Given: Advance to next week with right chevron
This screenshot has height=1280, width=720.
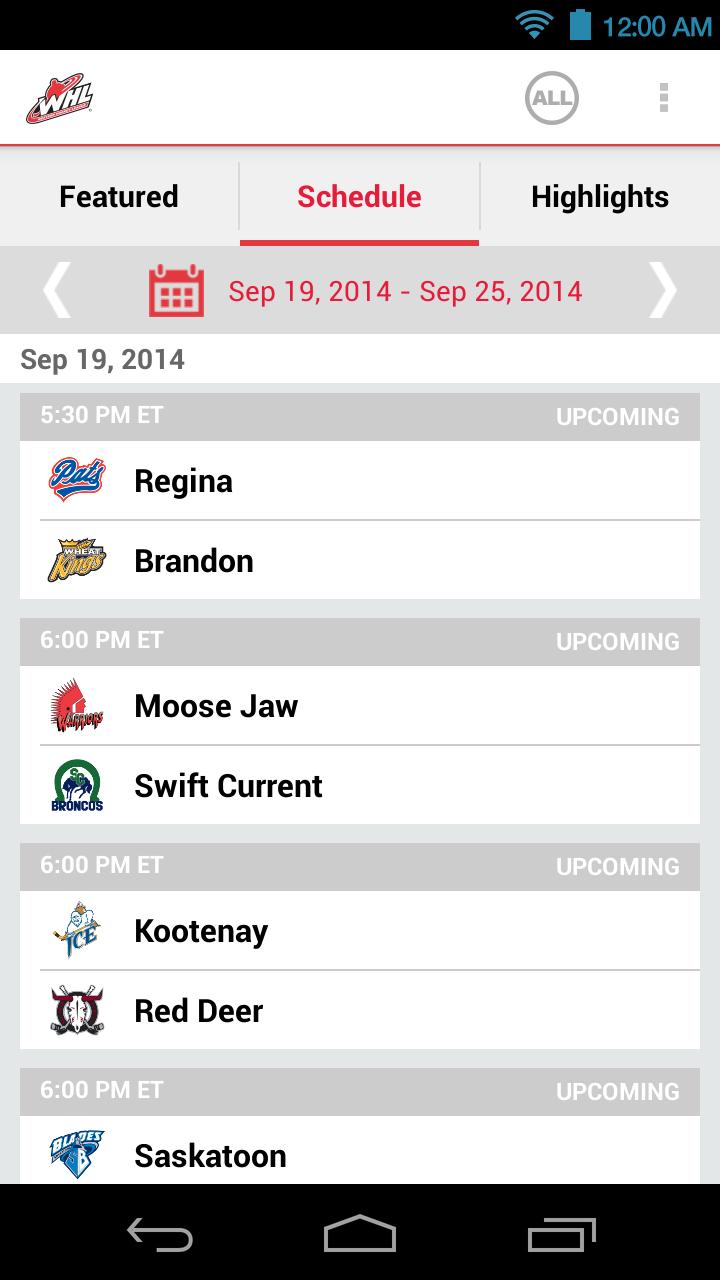Looking at the screenshot, I should point(663,290).
